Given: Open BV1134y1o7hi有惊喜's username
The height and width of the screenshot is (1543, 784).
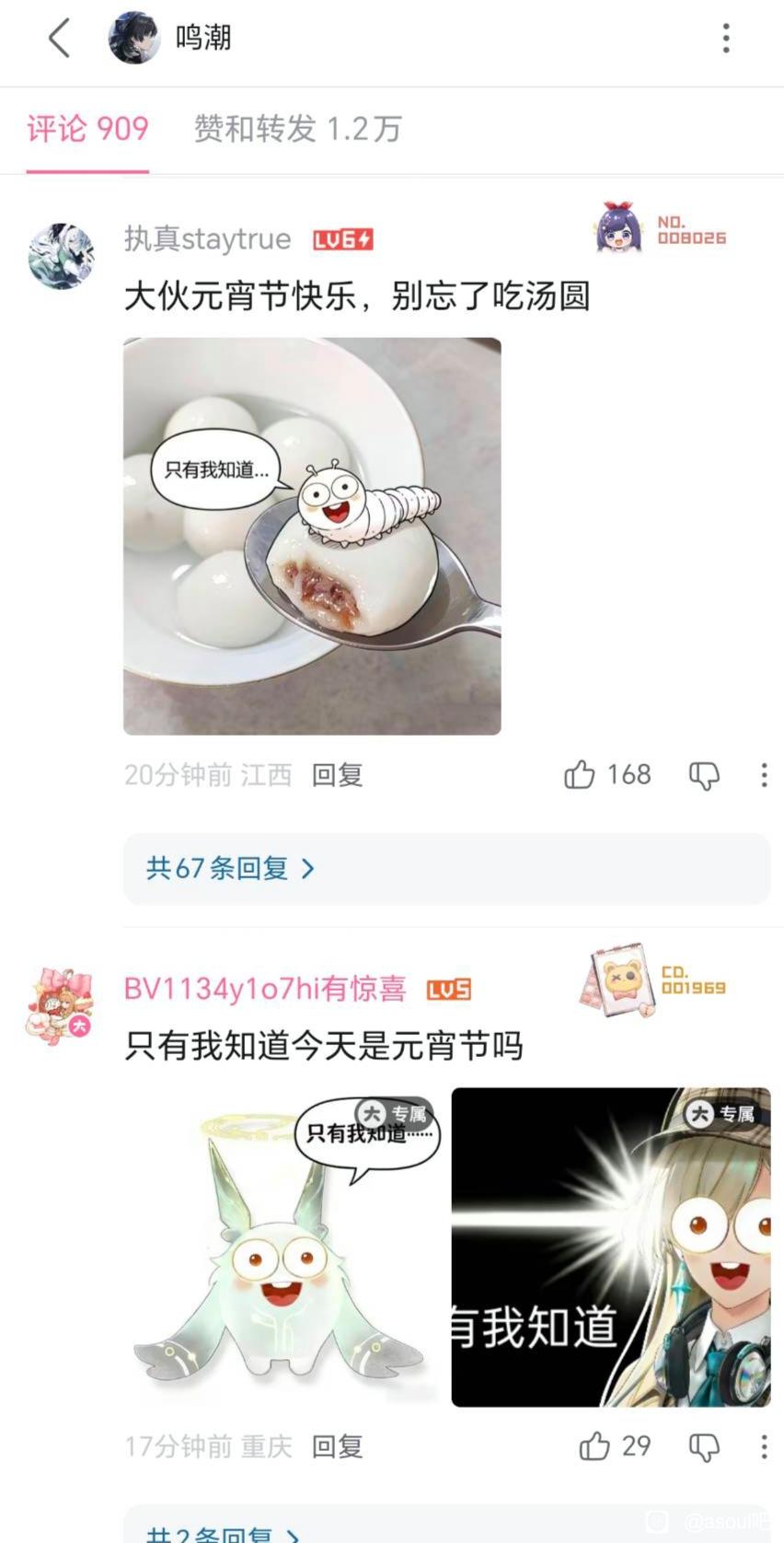Looking at the screenshot, I should [265, 989].
